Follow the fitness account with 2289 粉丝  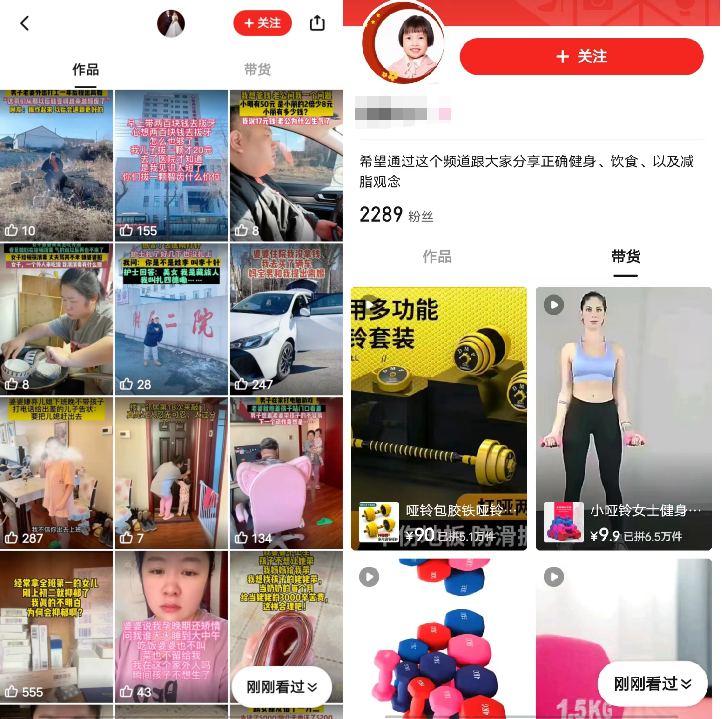coord(581,57)
